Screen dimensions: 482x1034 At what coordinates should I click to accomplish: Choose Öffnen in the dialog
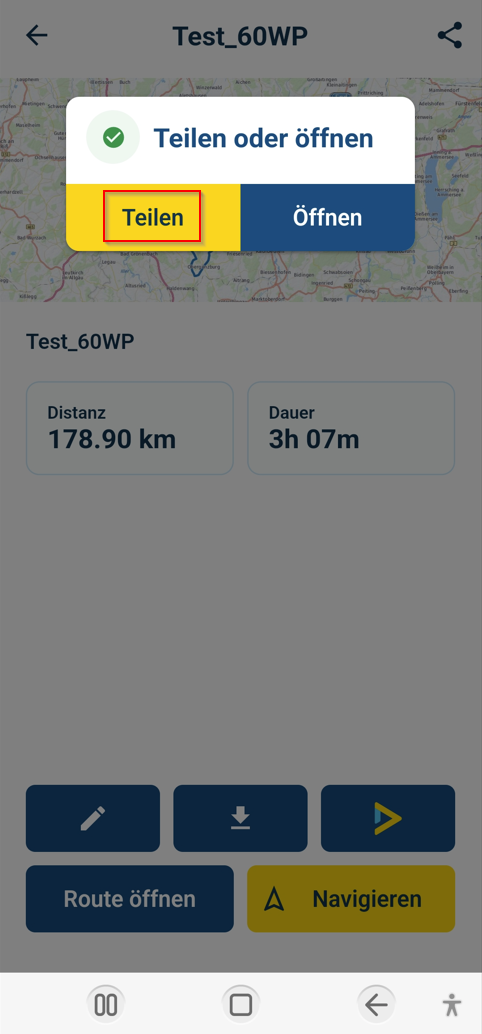pos(328,218)
